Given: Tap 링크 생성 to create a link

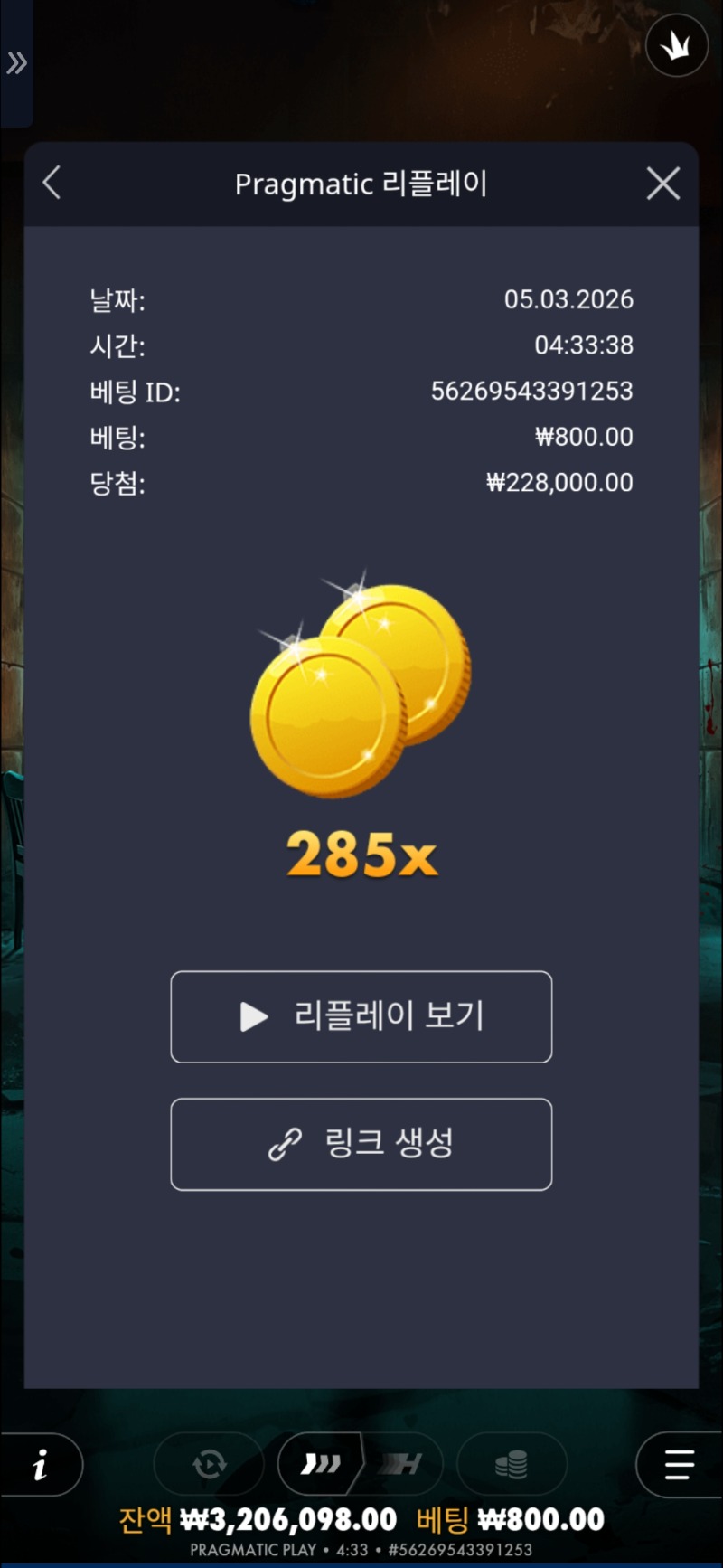Looking at the screenshot, I should click(x=361, y=1144).
